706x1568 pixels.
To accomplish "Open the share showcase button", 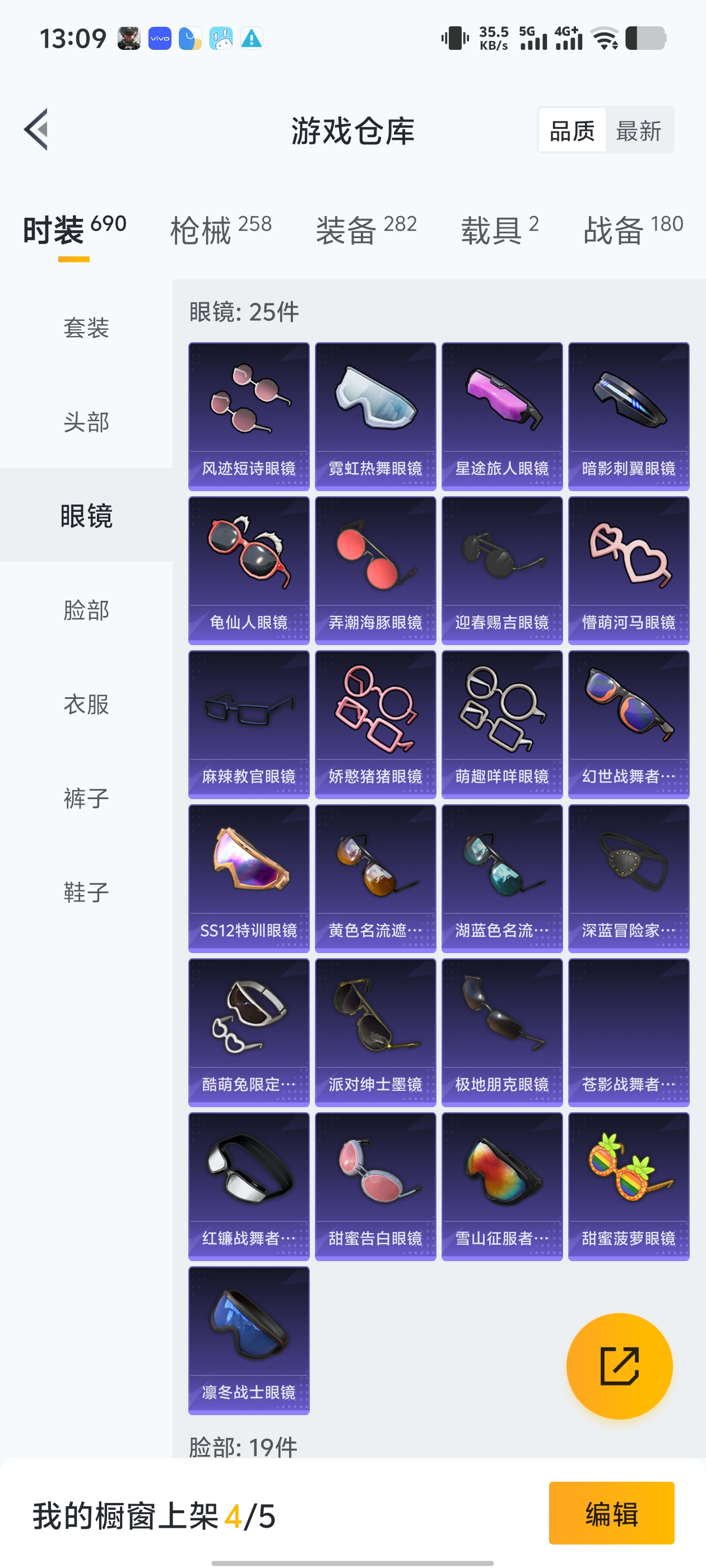I will (620, 1366).
